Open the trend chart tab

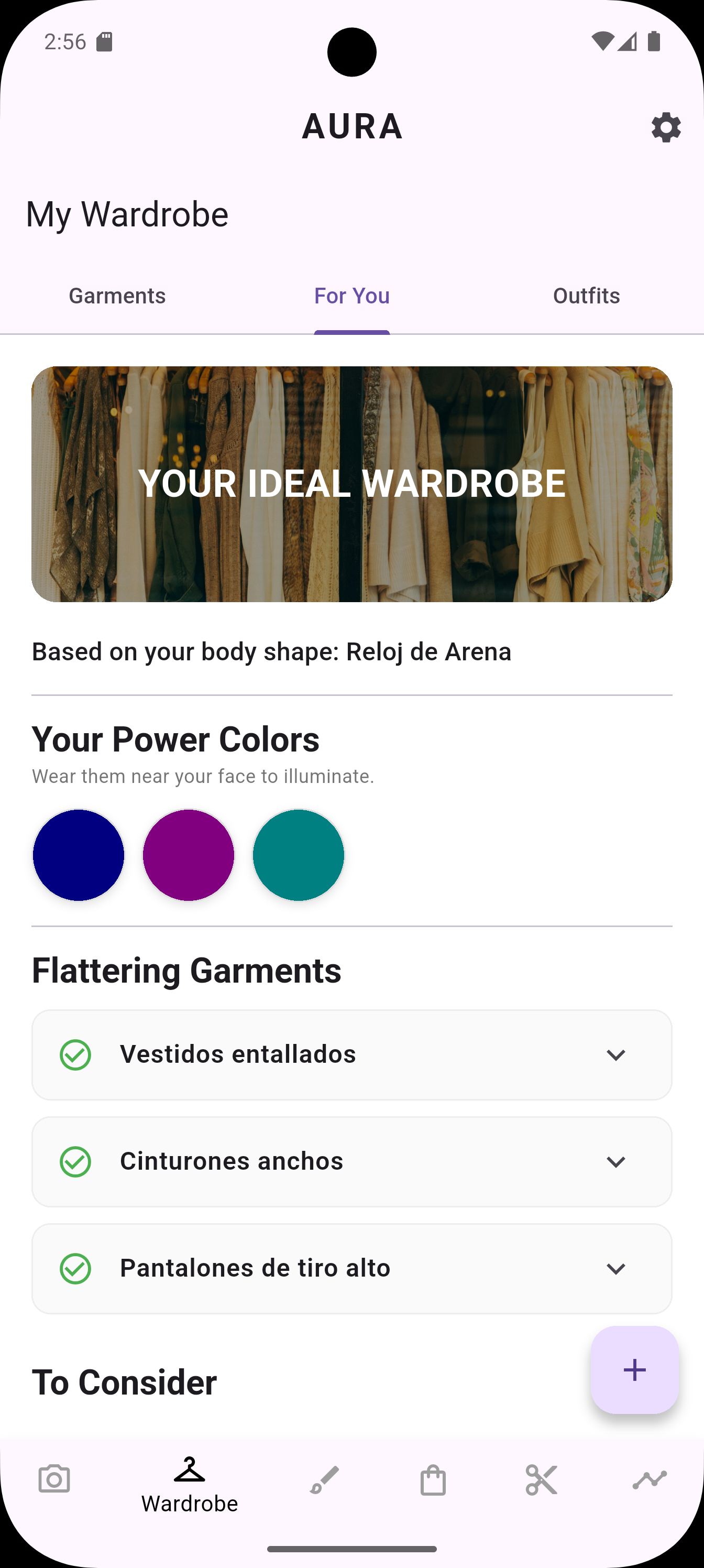[x=649, y=1479]
